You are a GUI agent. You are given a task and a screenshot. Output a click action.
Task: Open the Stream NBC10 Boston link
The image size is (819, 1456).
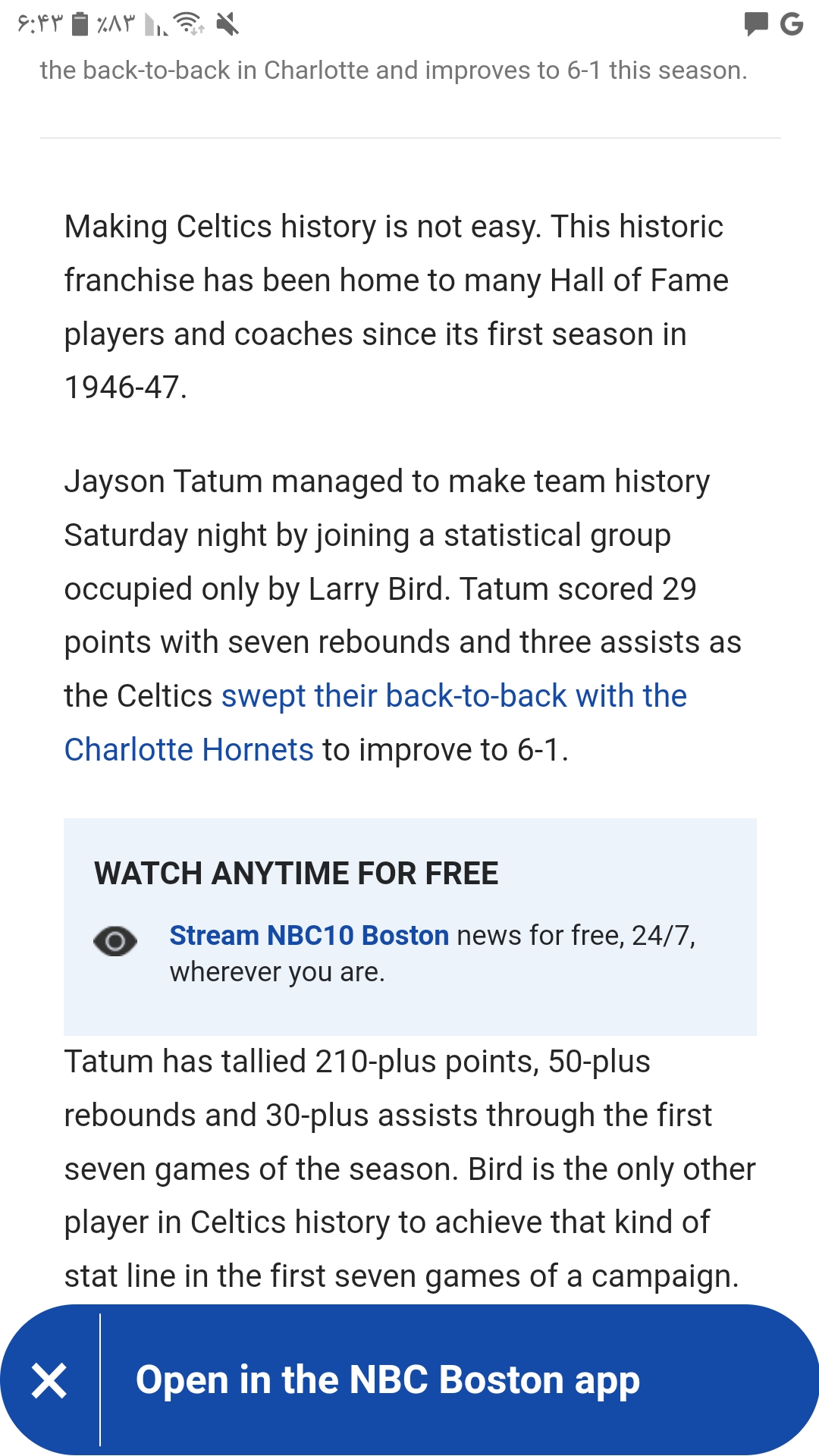click(x=309, y=936)
